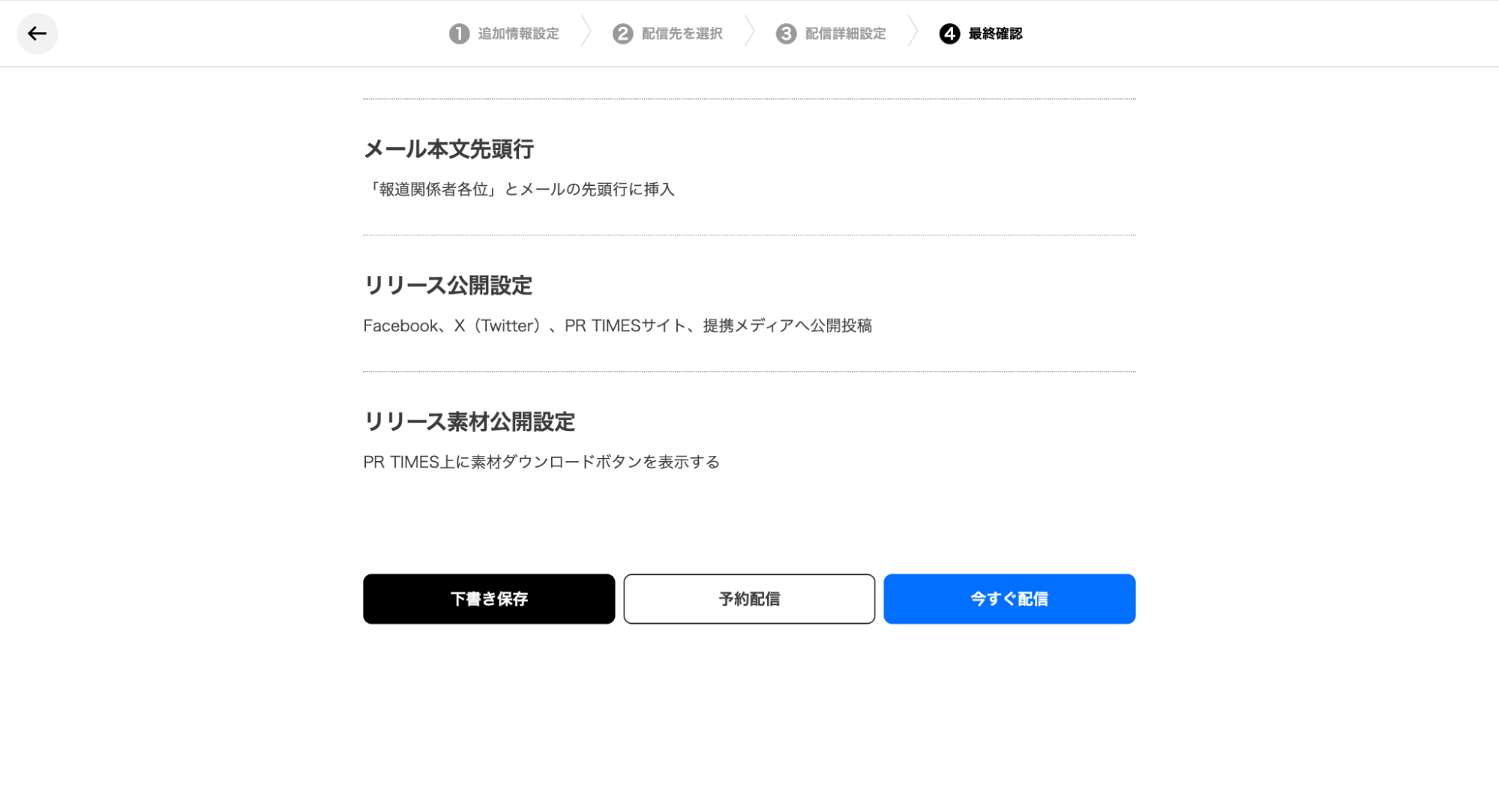Save the release as draft (下書き保存)
Image resolution: width=1499 pixels, height=812 pixels.
pyautogui.click(x=489, y=598)
